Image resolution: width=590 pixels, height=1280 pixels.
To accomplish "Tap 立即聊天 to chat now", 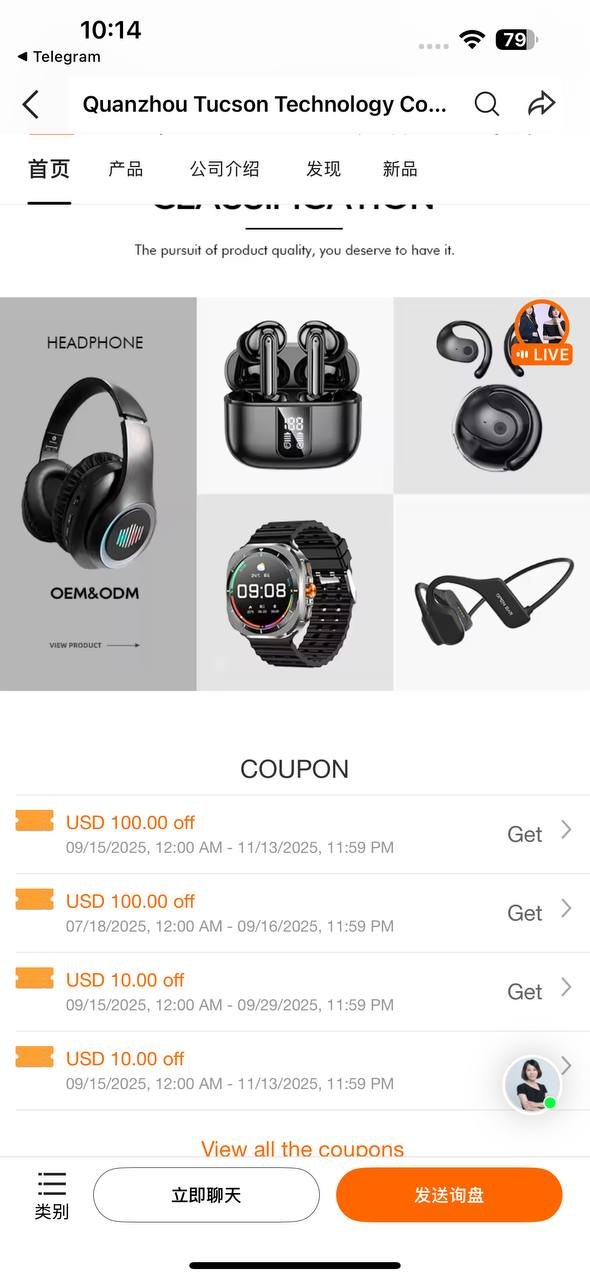I will [x=206, y=1195].
